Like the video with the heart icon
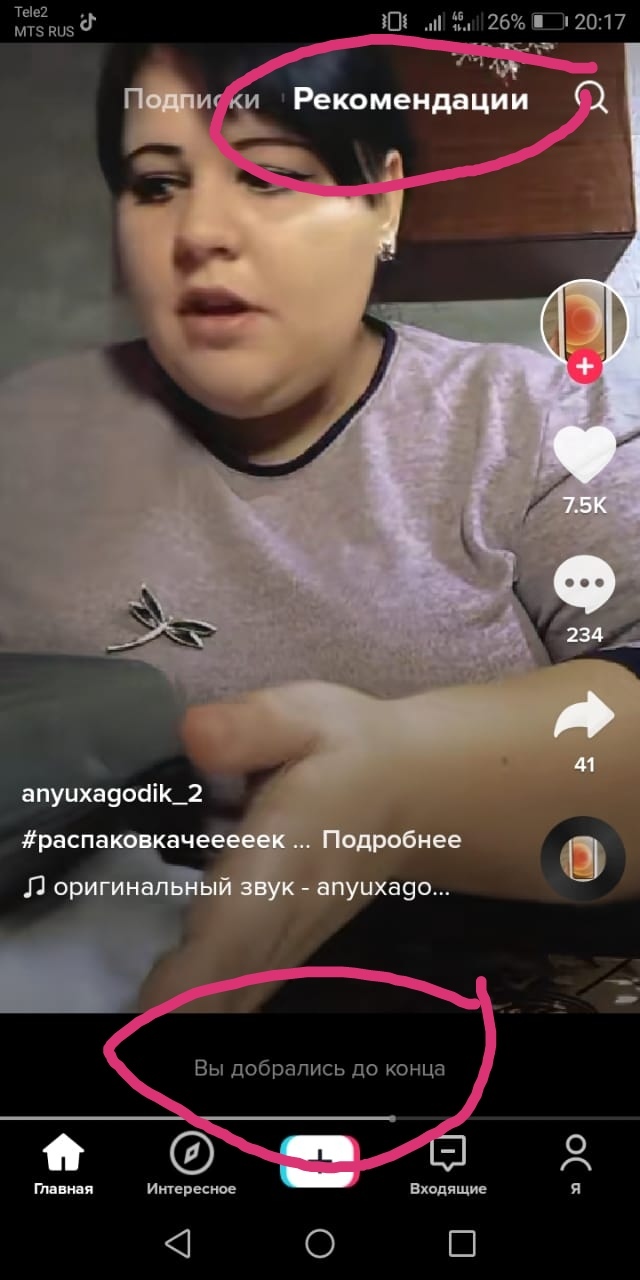Screen dimensions: 640x1280 coord(584,456)
